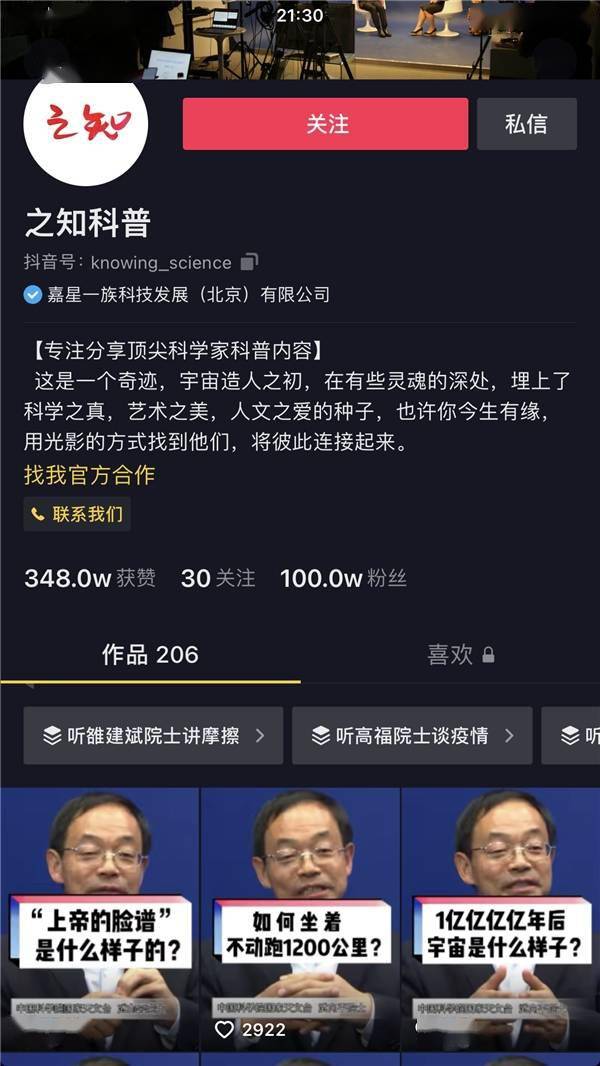The image size is (600, 1066).
Task: Open the 找我官方合作 link
Action: click(89, 475)
